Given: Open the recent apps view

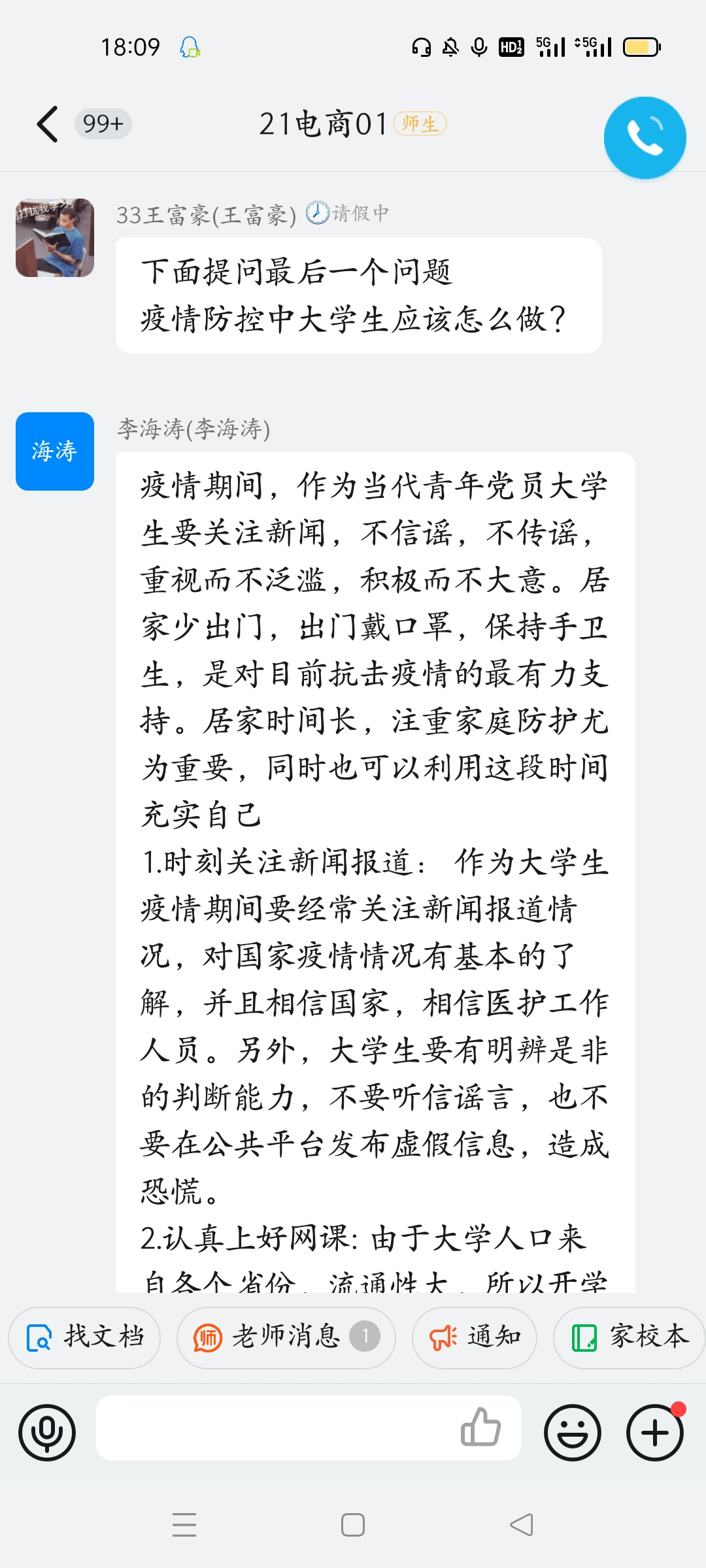Looking at the screenshot, I should point(184,1525).
